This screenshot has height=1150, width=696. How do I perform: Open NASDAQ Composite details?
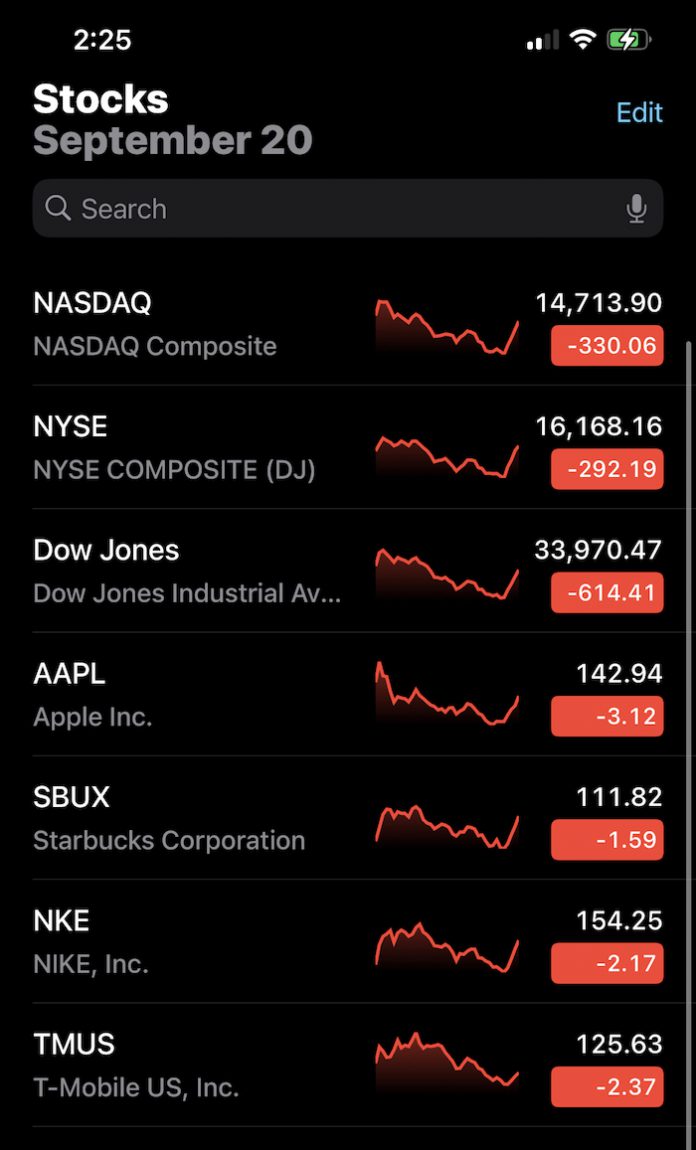tap(348, 323)
